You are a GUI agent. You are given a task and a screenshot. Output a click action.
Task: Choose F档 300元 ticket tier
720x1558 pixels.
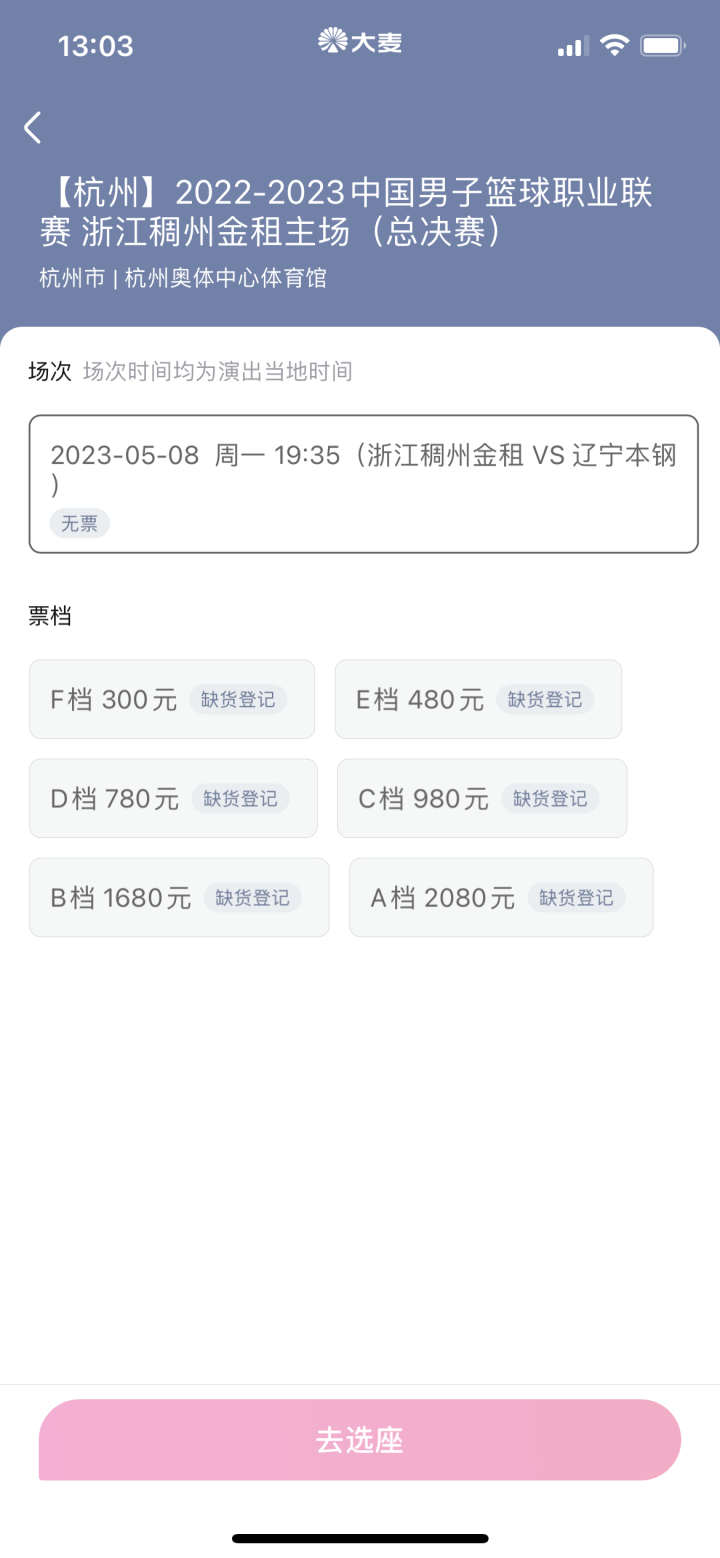coord(172,699)
